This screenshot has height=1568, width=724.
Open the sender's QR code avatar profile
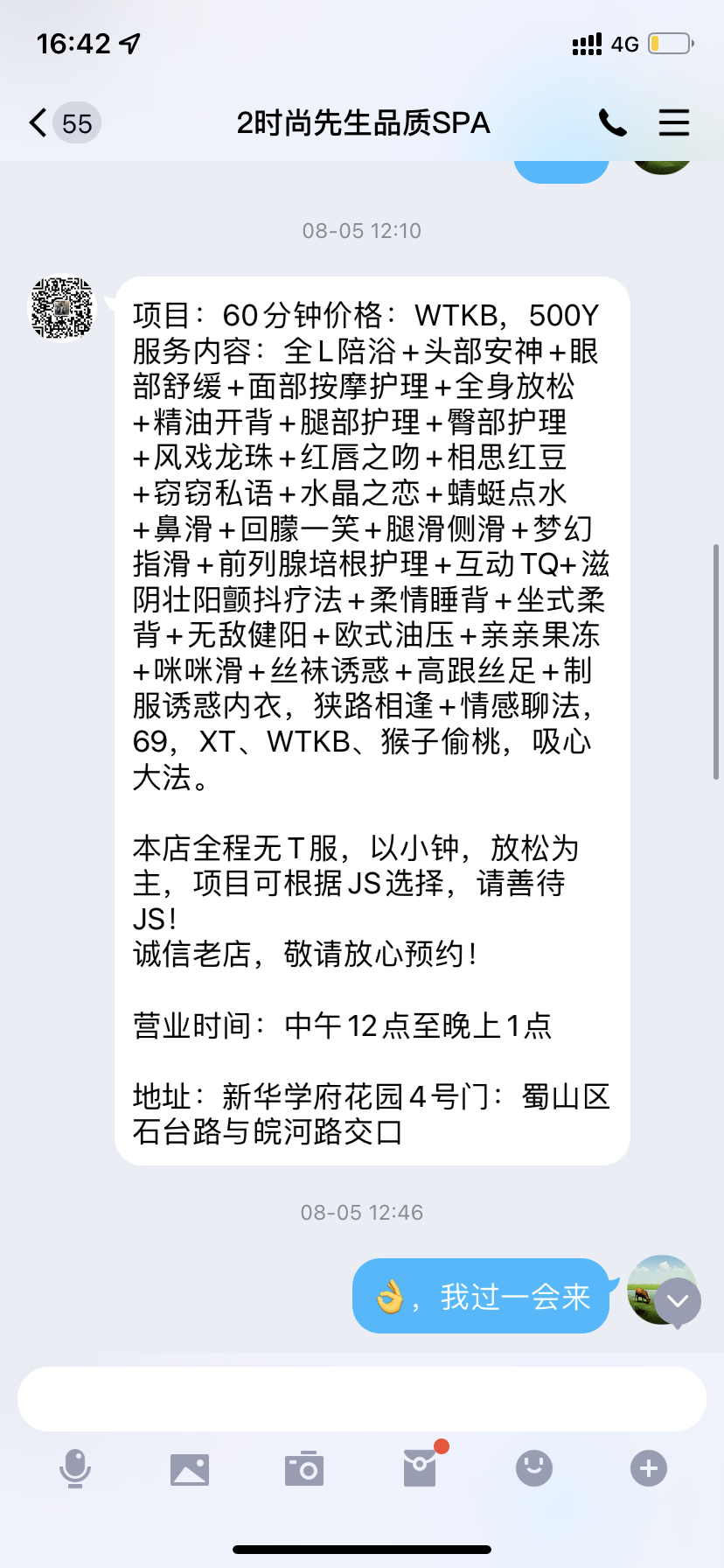point(62,308)
